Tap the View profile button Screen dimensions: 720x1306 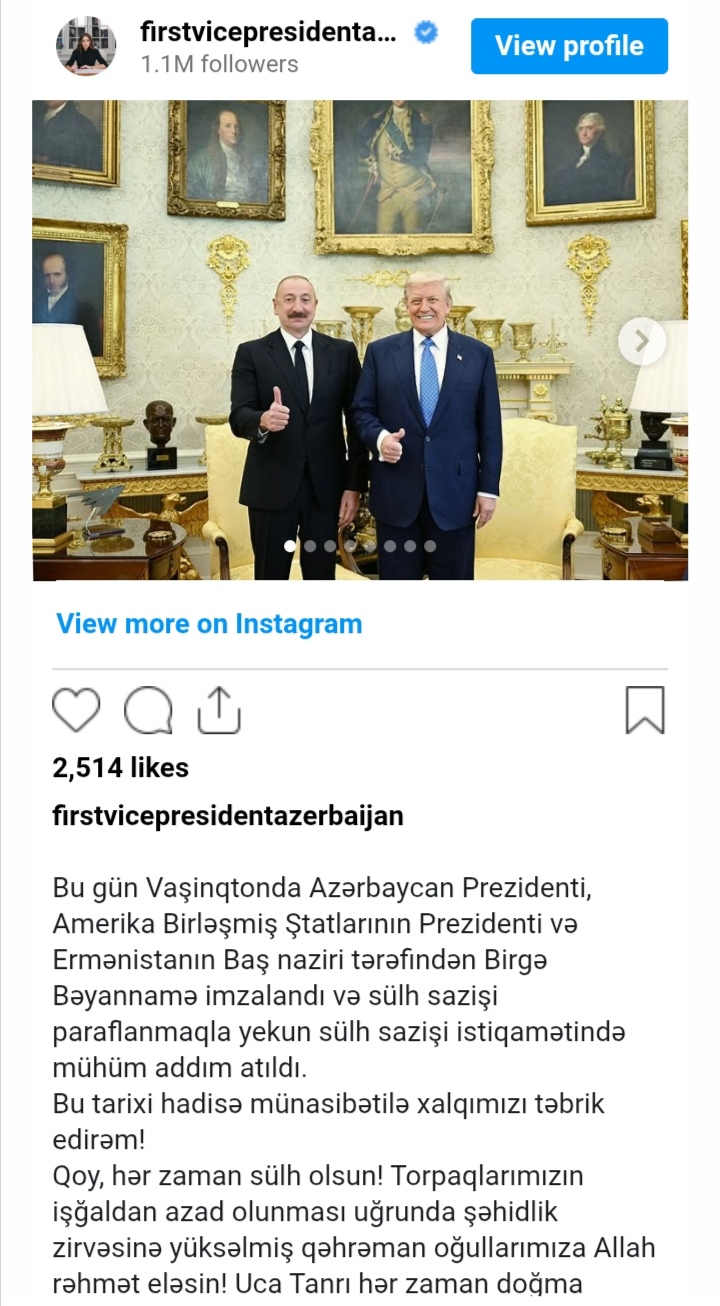click(x=569, y=46)
